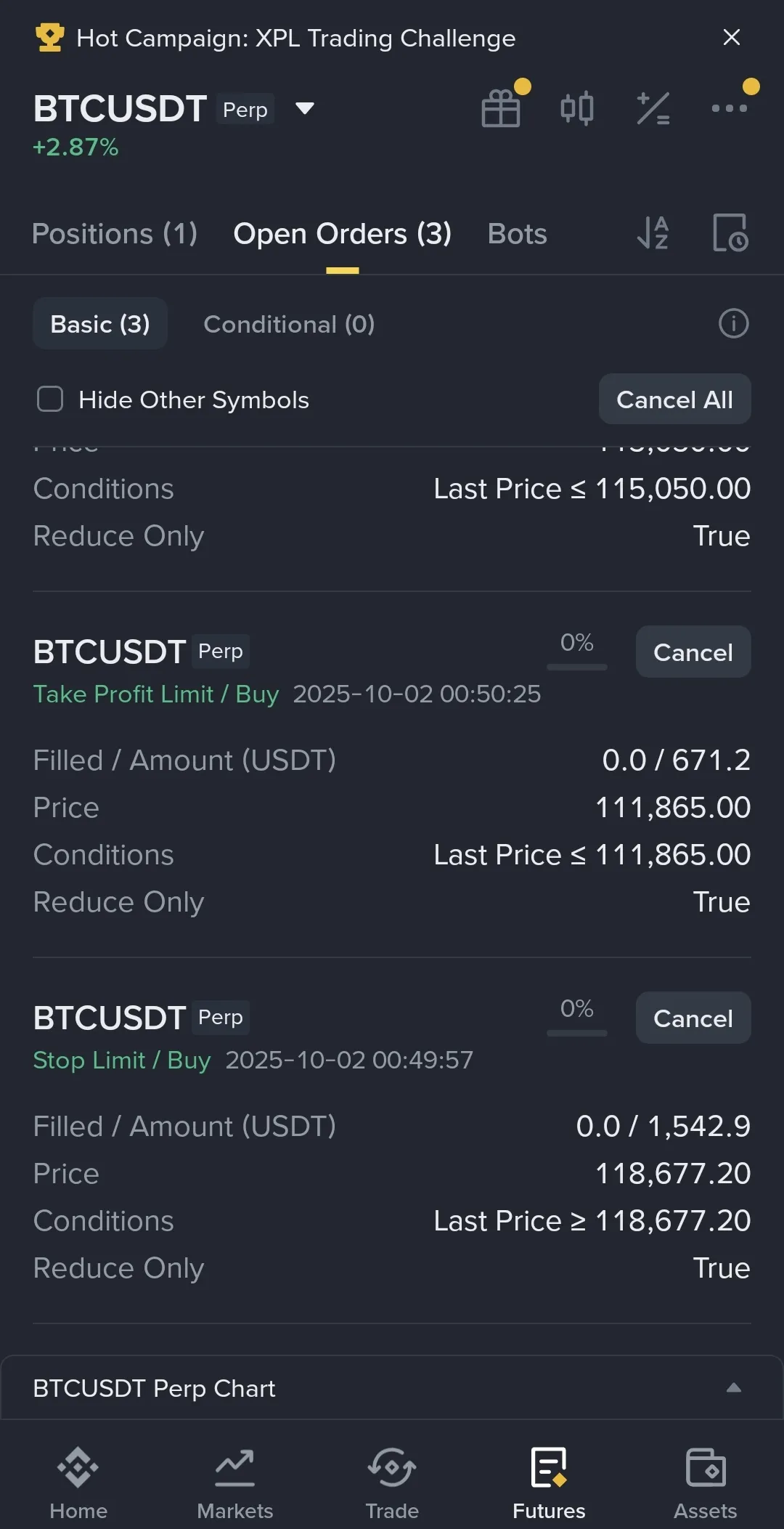Expand the BTCUSDT Perp Chart panel
784x1529 pixels.
tap(734, 1388)
